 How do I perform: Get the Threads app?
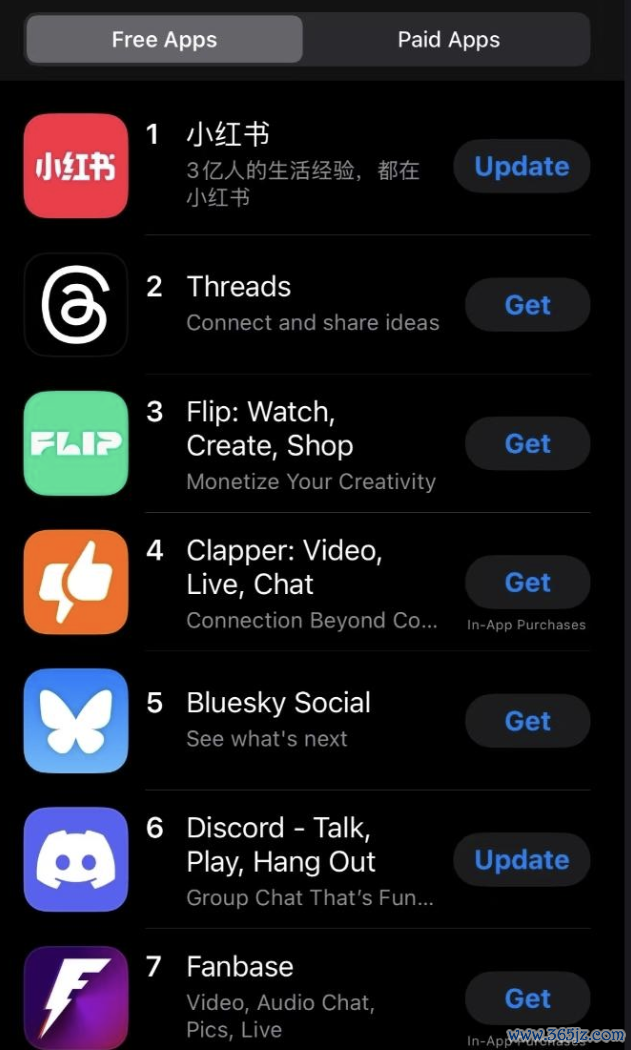point(527,305)
